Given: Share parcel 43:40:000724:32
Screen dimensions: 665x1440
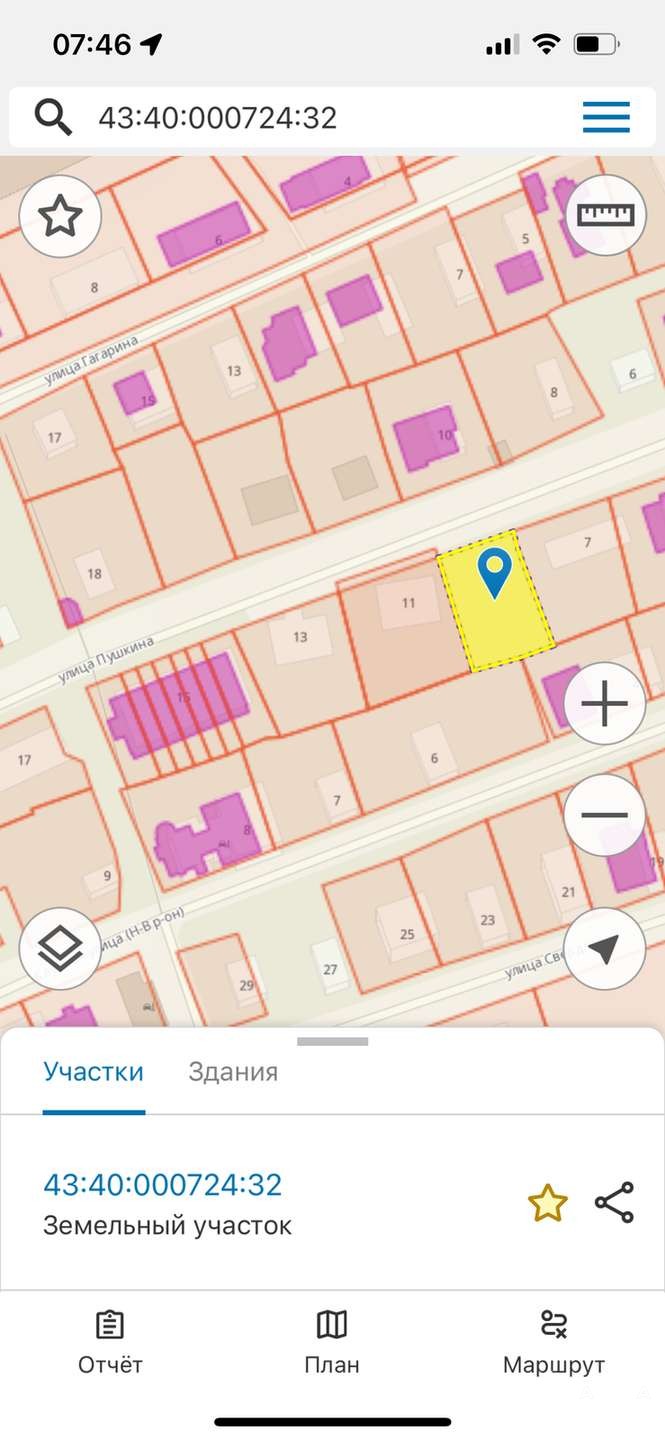Looking at the screenshot, I should click(614, 1203).
